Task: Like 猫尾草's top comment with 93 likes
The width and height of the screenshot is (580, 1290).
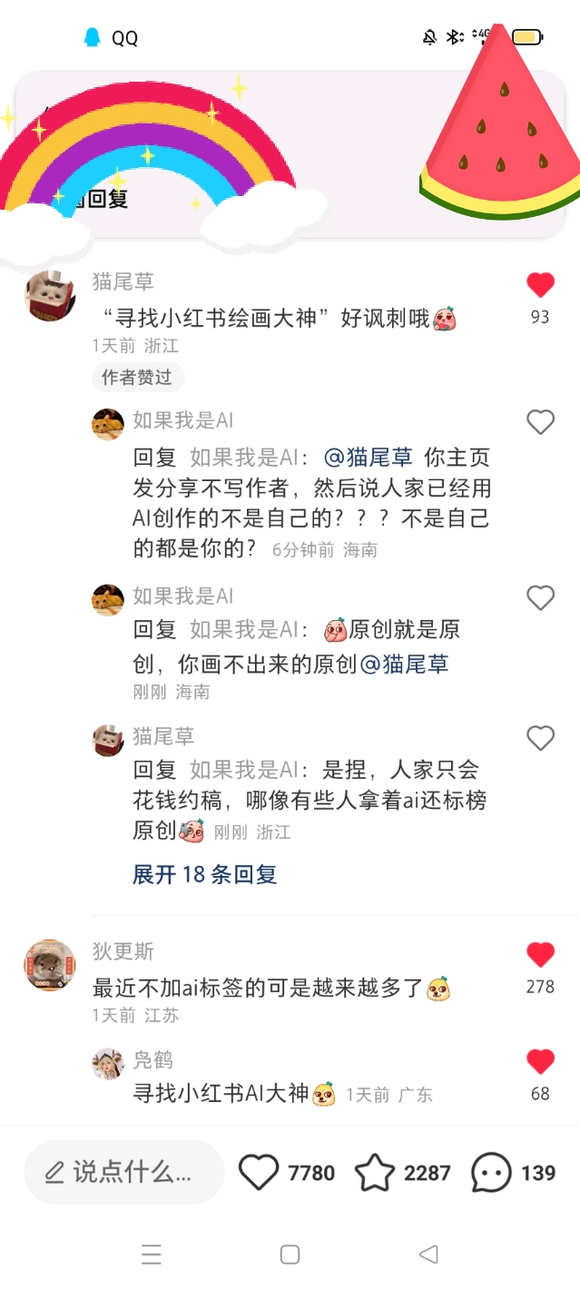Action: tap(540, 285)
